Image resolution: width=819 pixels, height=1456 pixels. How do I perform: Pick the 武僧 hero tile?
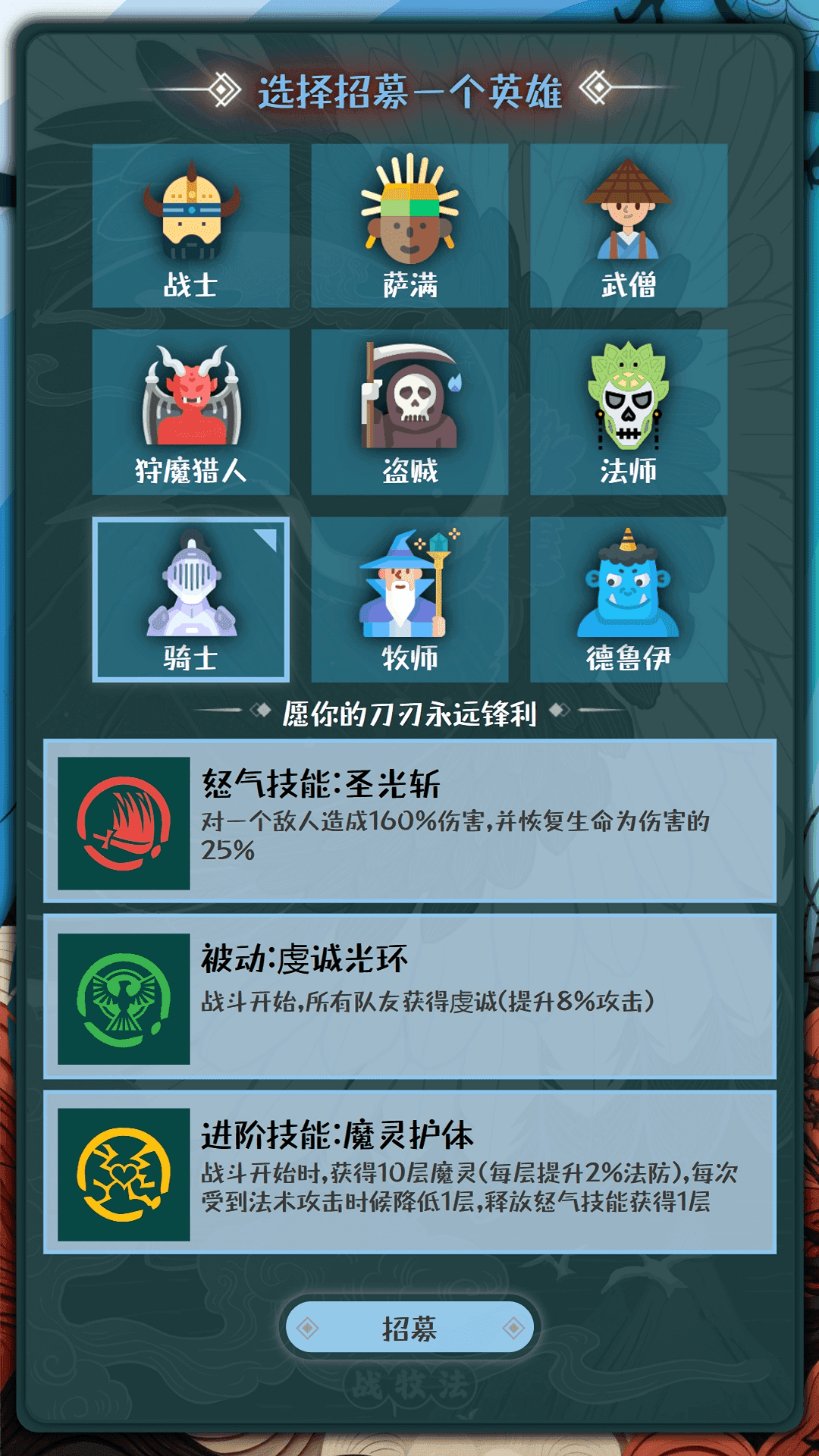(628, 225)
